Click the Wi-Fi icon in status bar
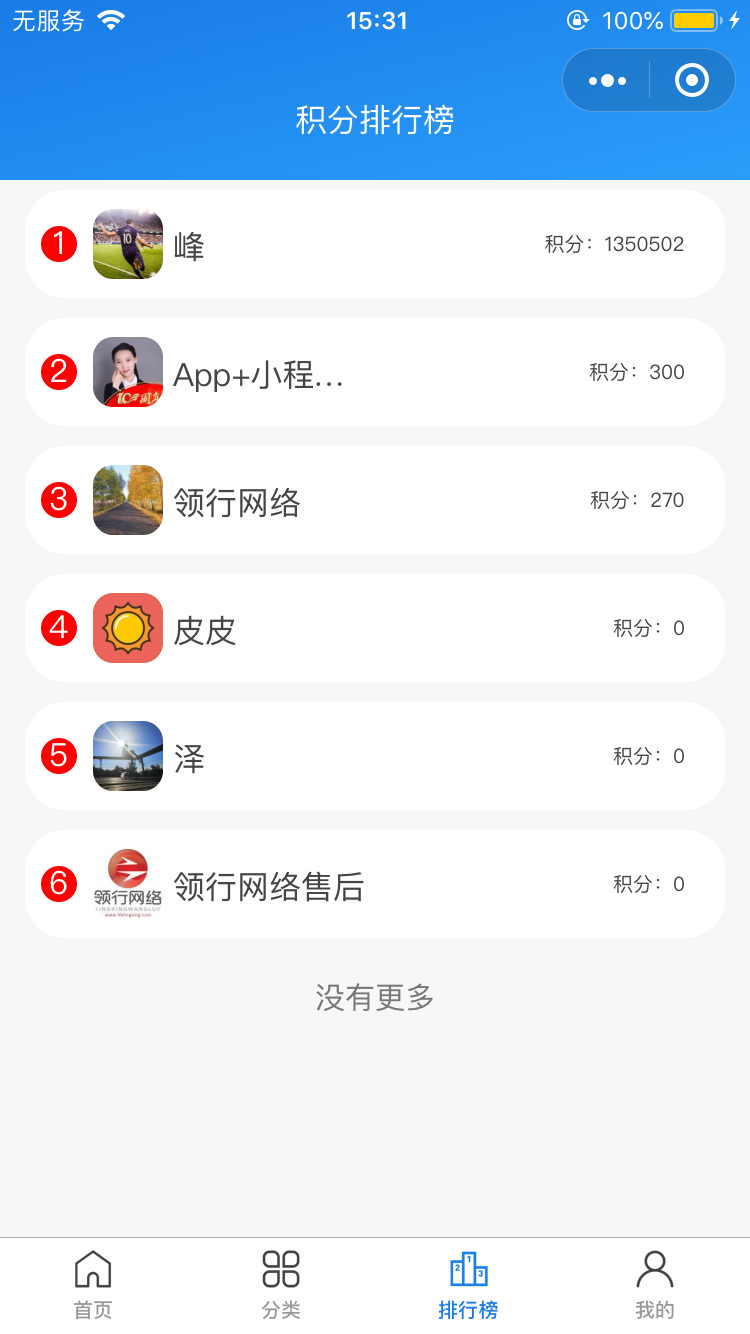 pyautogui.click(x=110, y=20)
